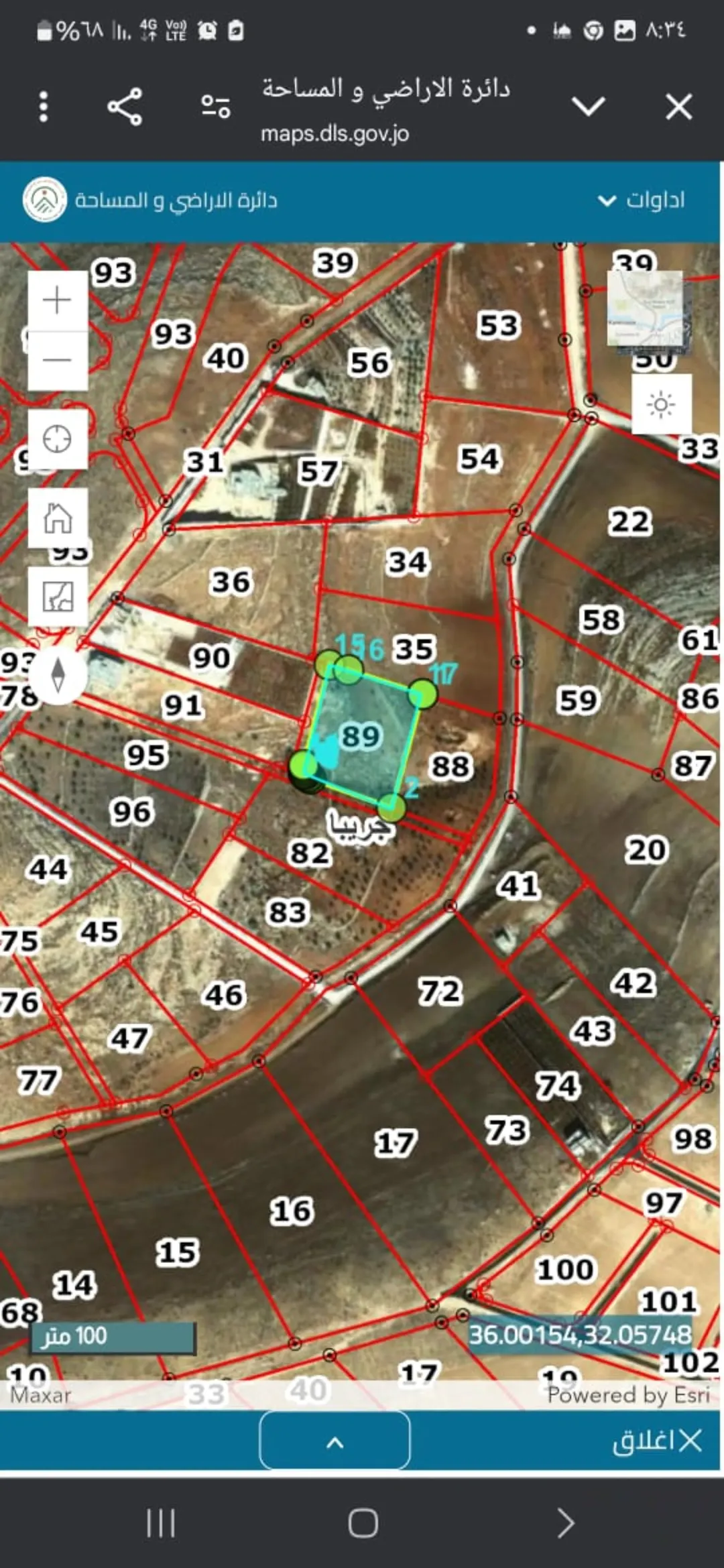Go to the phone's home screen

363,1523
